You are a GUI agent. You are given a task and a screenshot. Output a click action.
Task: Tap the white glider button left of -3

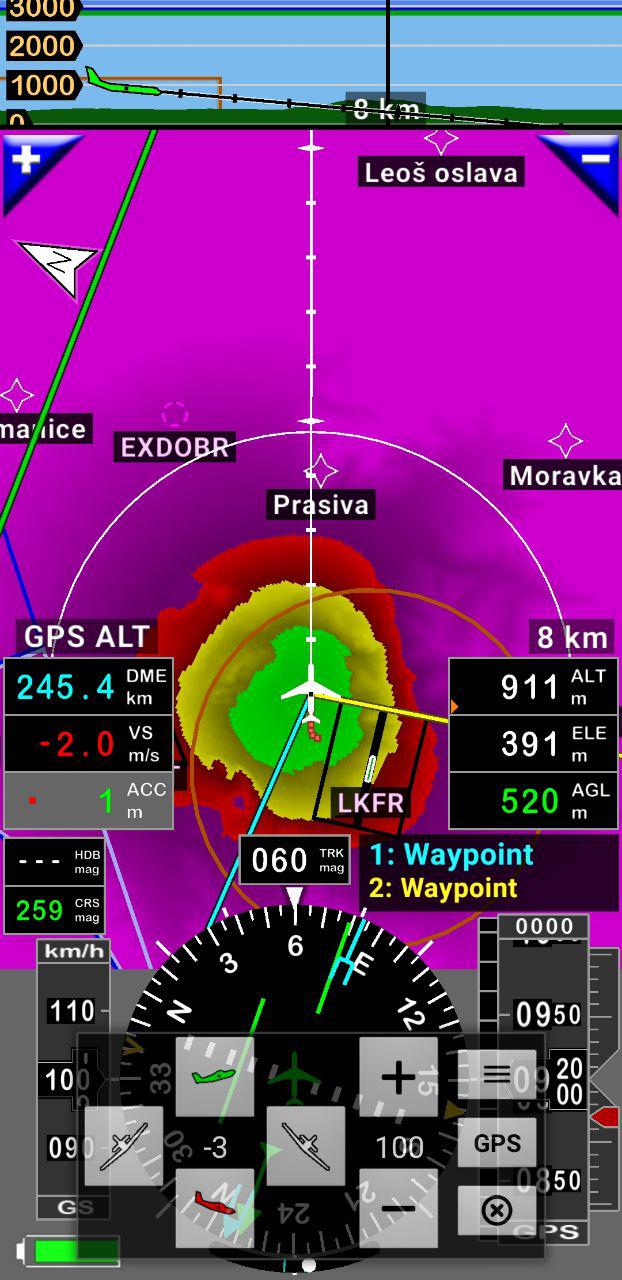coord(124,1145)
